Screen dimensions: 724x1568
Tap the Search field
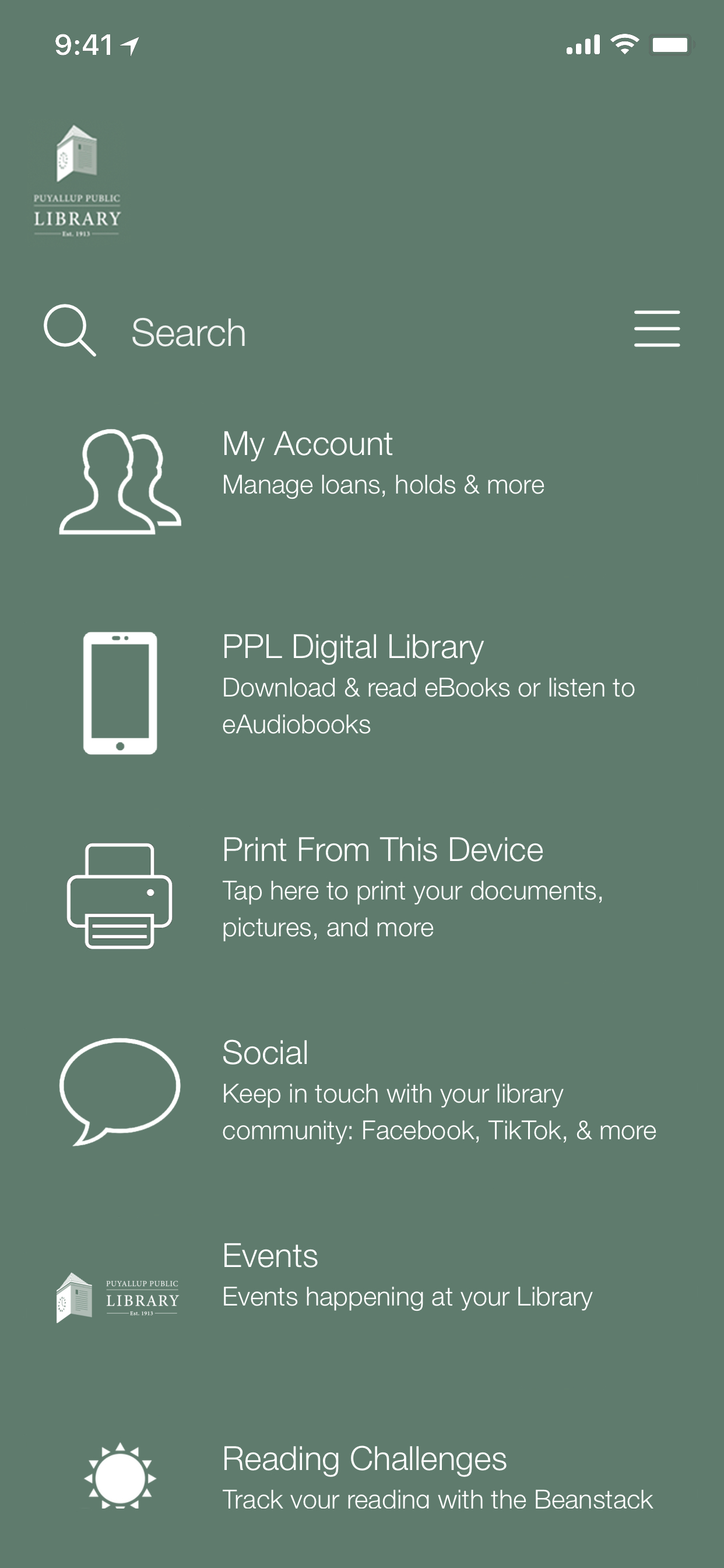pyautogui.click(x=189, y=332)
